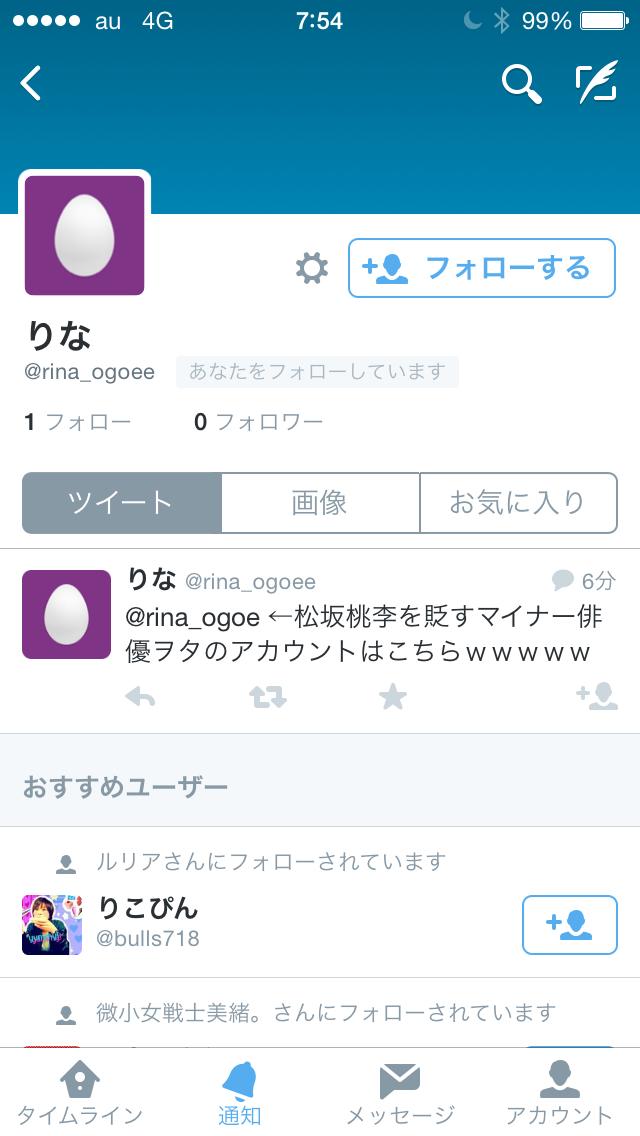Open the search magnifier icon
The image size is (640, 1136).
521,84
